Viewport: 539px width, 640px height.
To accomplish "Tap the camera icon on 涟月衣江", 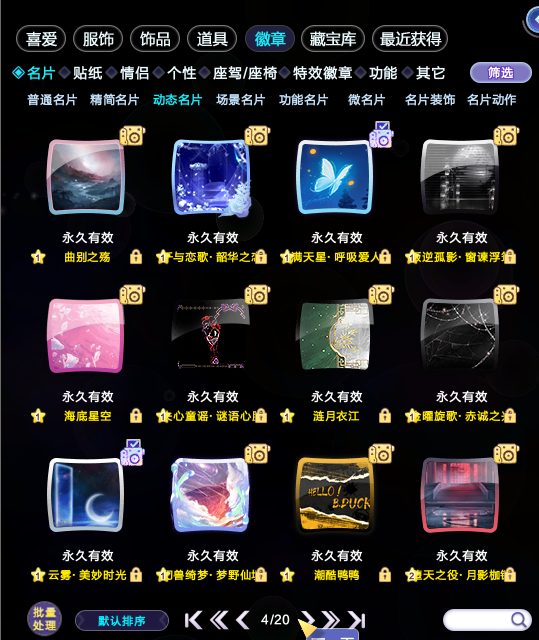I will click(x=381, y=295).
